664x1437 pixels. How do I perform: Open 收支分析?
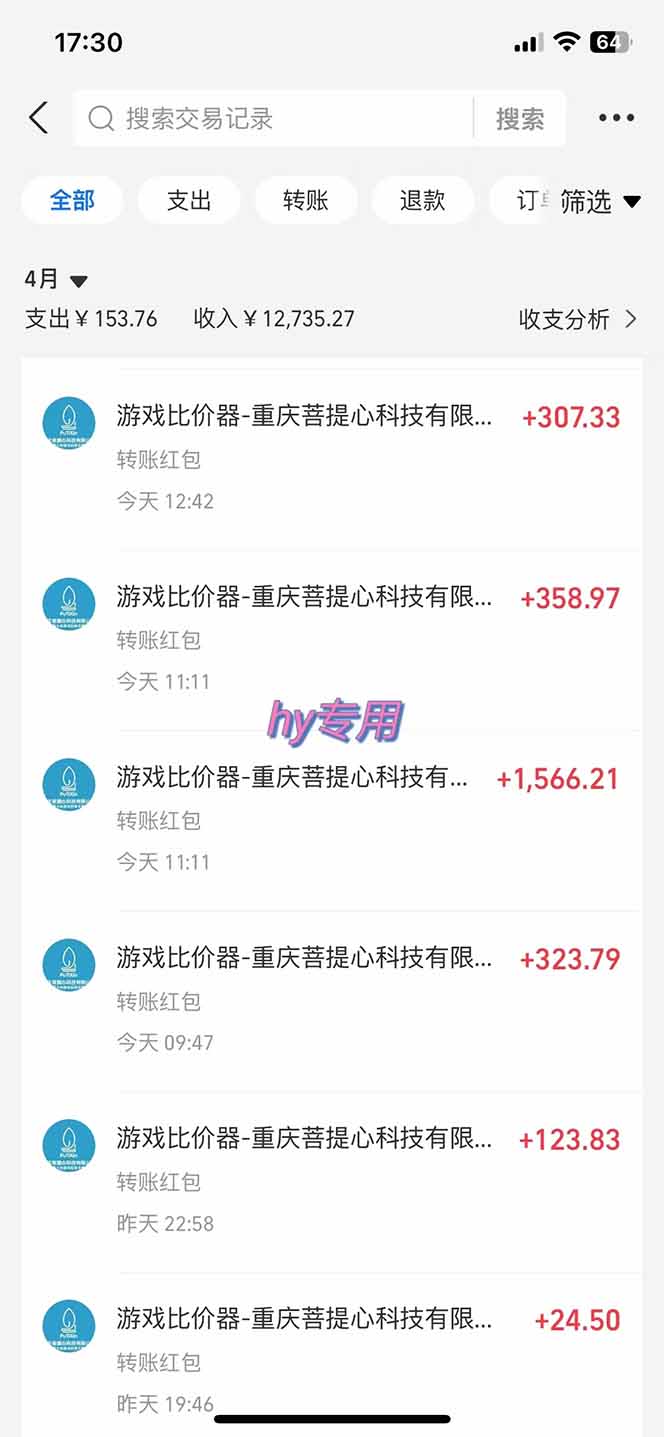point(577,319)
